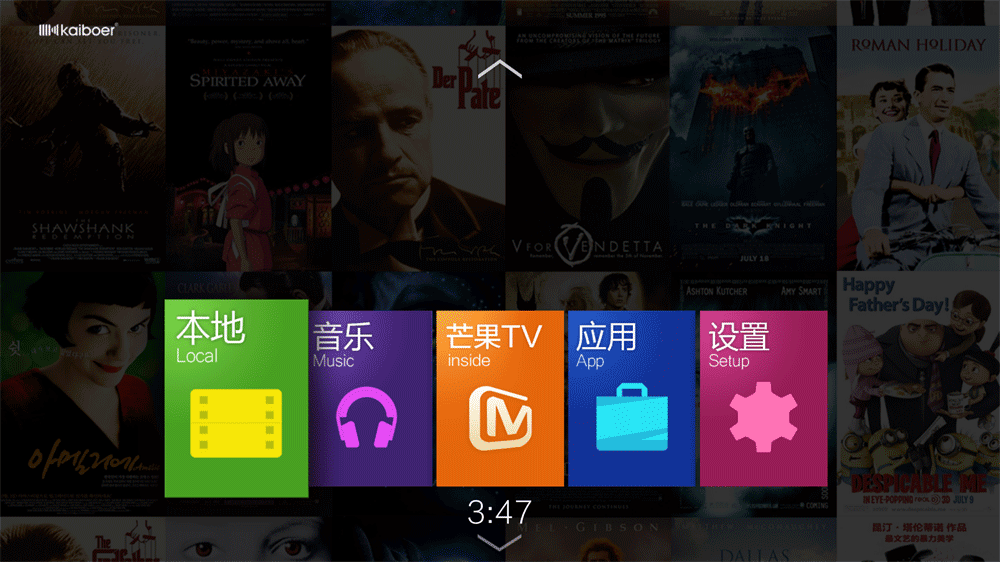Open the Local 本地 tile
Screen dimensions: 1000x562
tap(236, 398)
